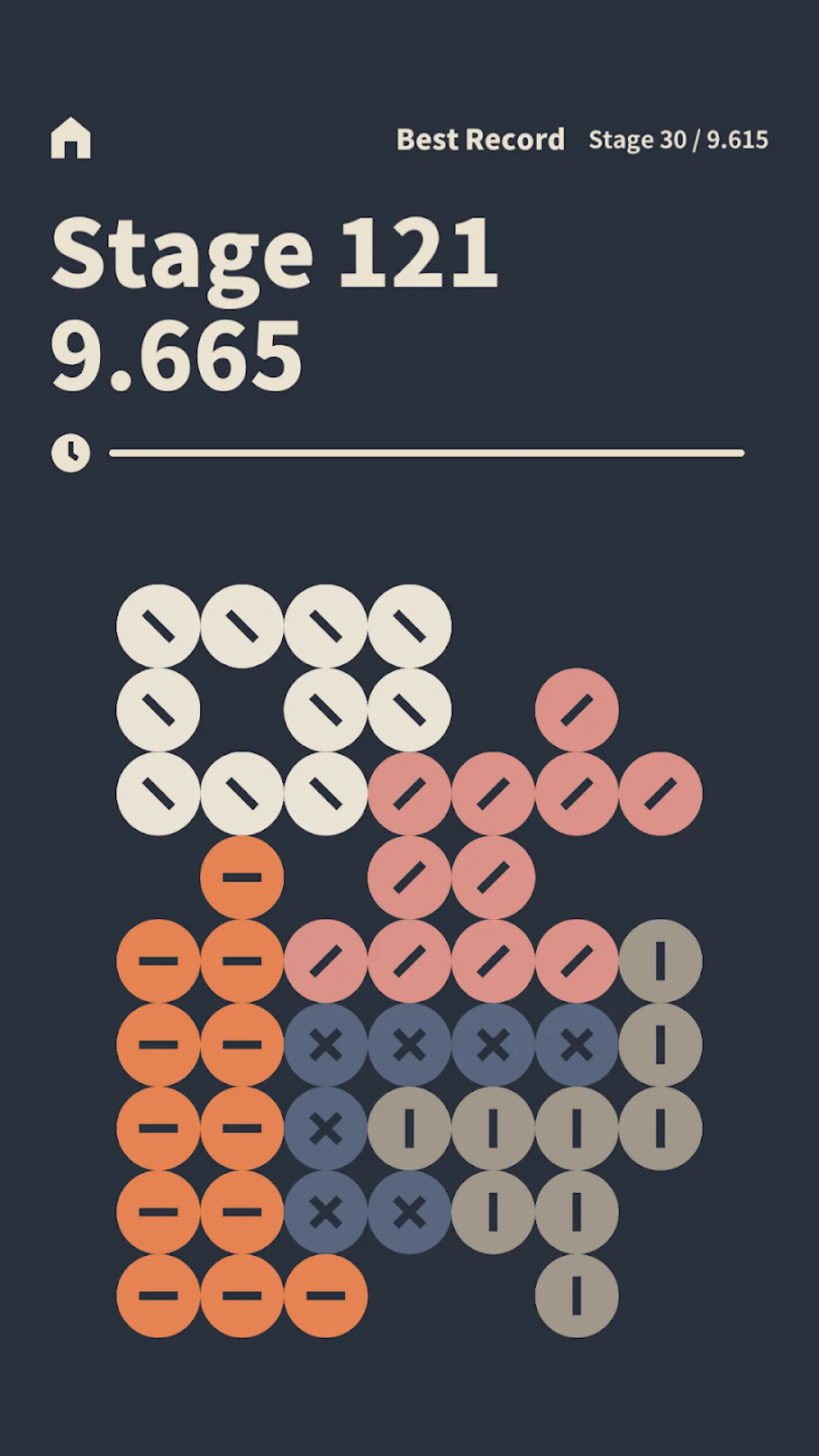This screenshot has width=819, height=1456.
Task: Tap the single orange minus circle topping the orange column
Action: 242,877
